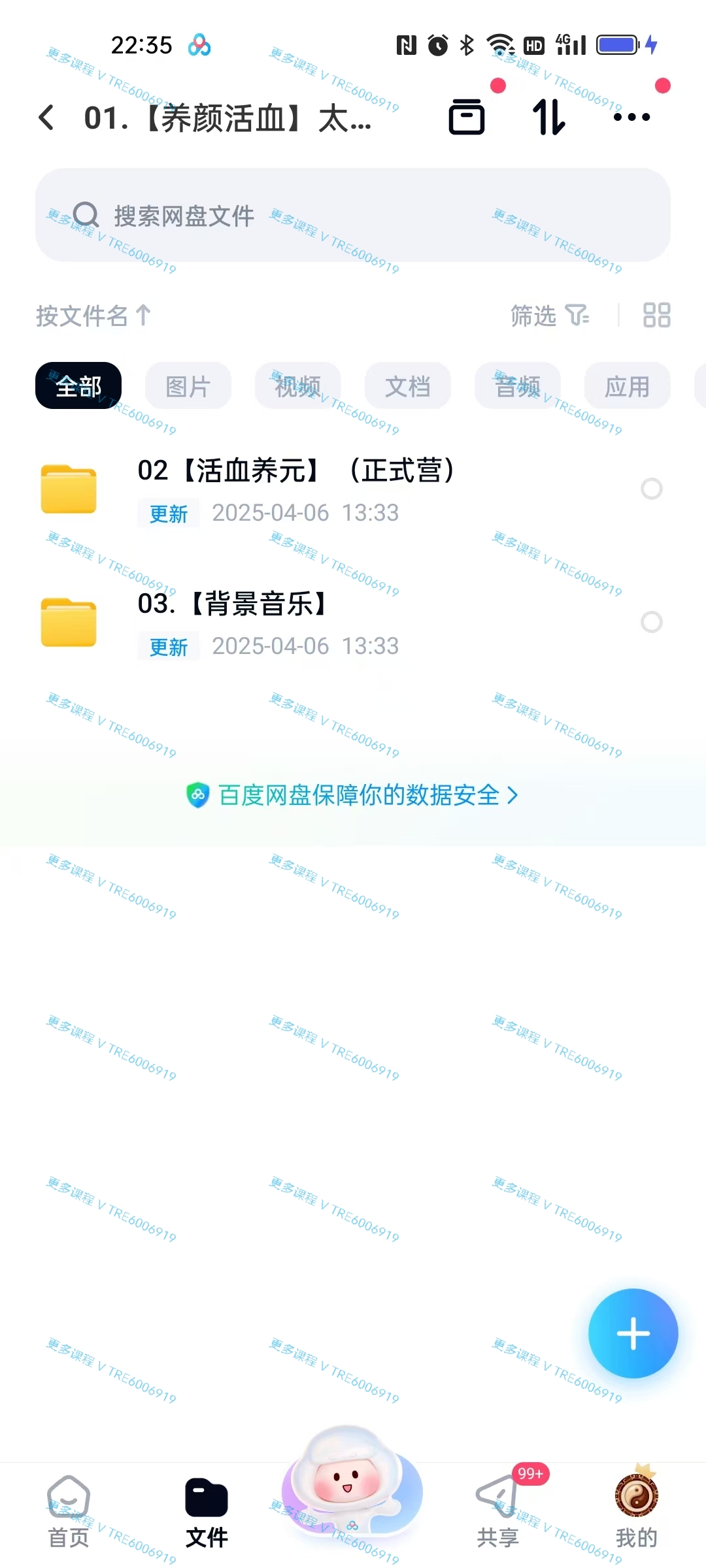Screen dimensions: 706x1568
Task: Tap the 搜索网盘文件 search box
Action: tap(353, 216)
